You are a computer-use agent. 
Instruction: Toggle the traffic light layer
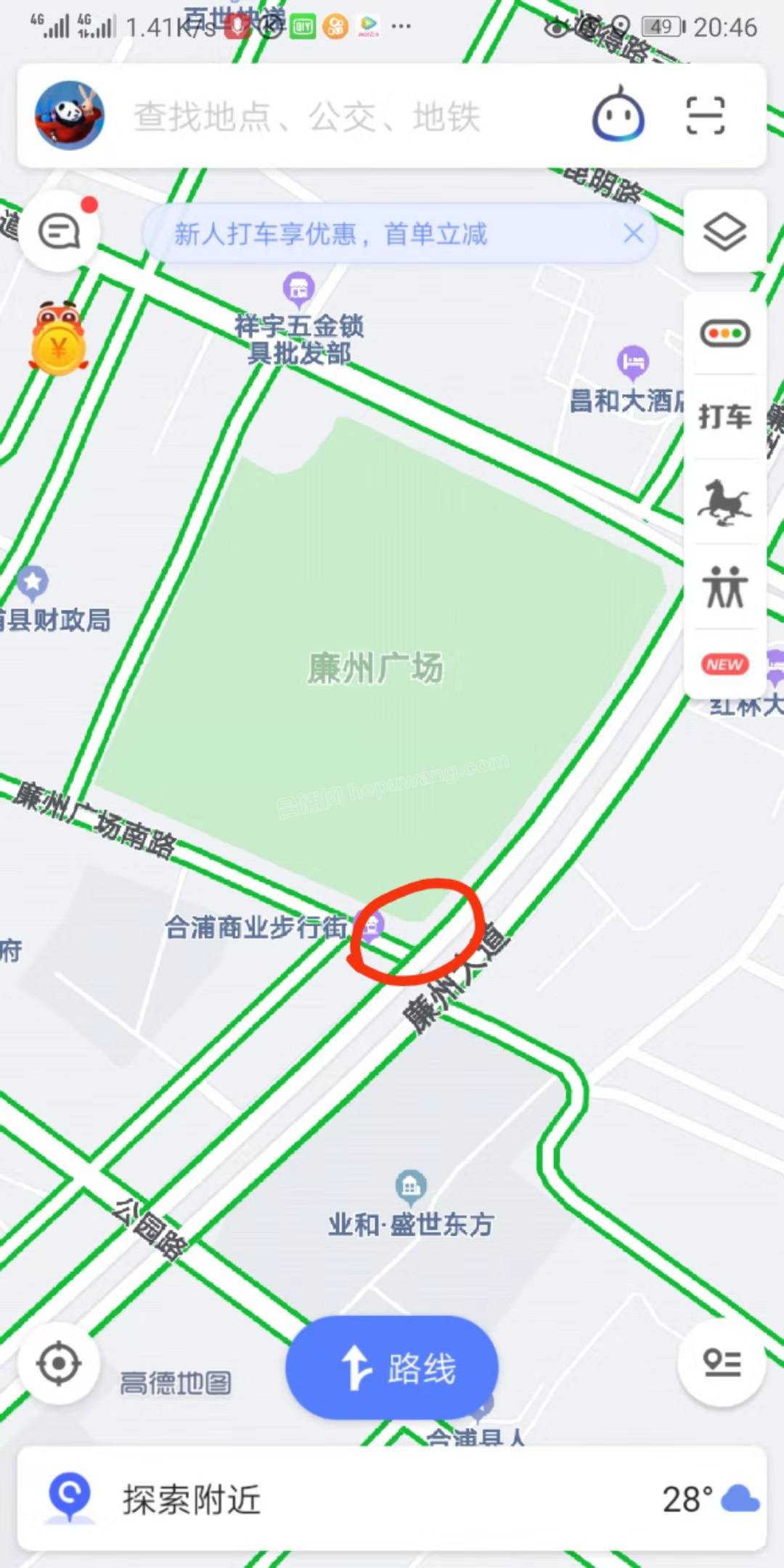724,334
